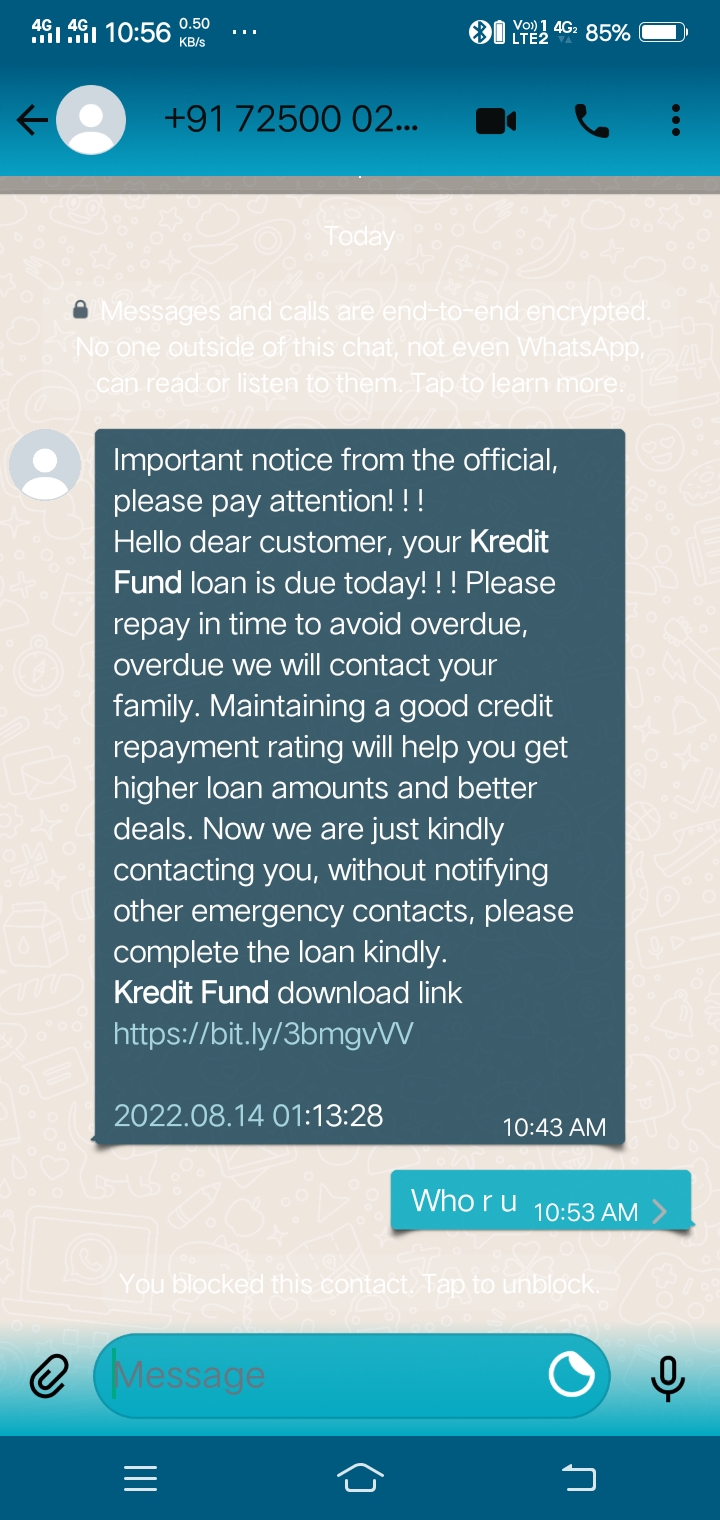Screen dimensions: 720x1520
Task: Open the bit.ly link in the message
Action: (x=264, y=1034)
